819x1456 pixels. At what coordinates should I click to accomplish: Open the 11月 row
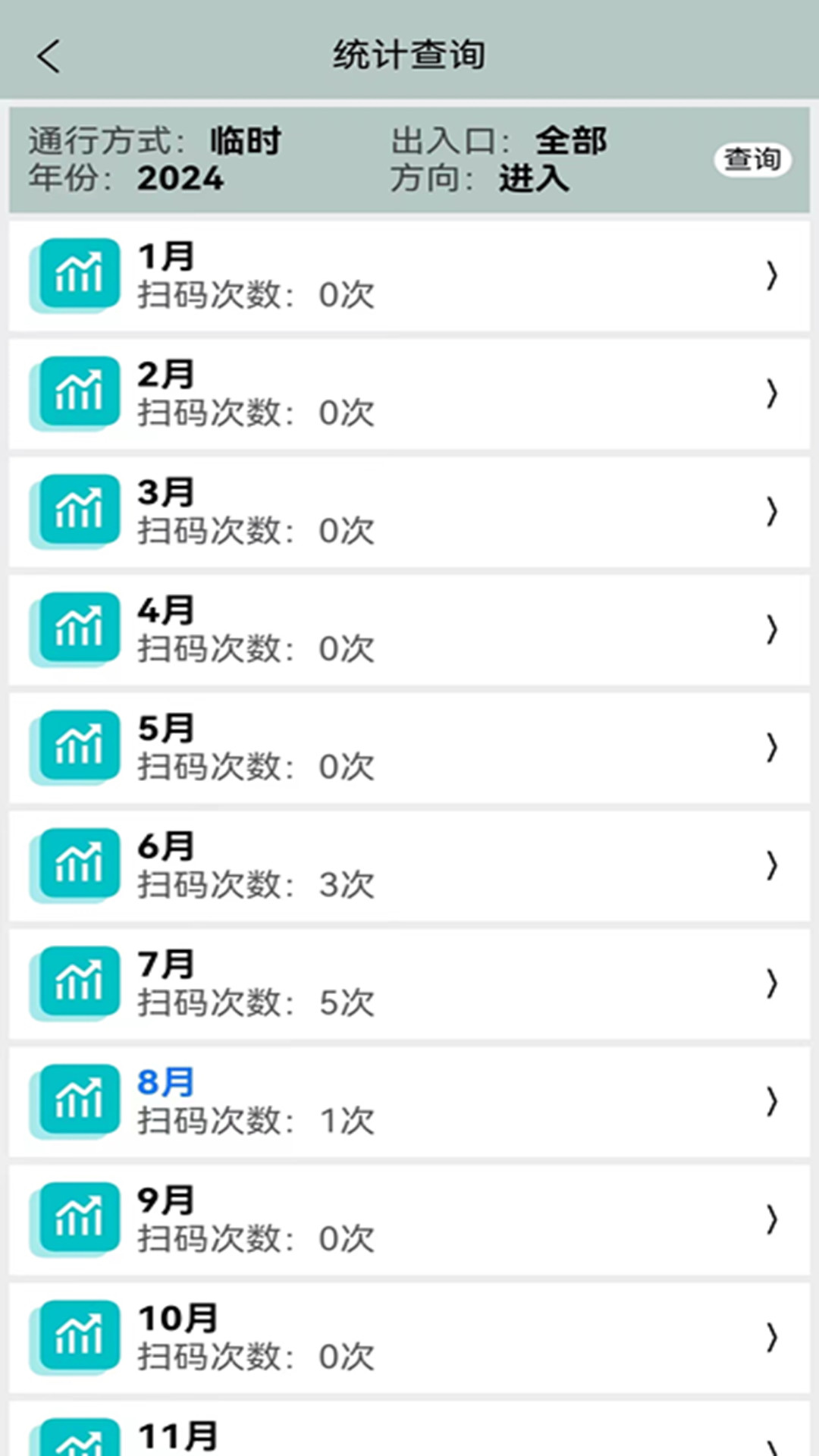tap(409, 1435)
